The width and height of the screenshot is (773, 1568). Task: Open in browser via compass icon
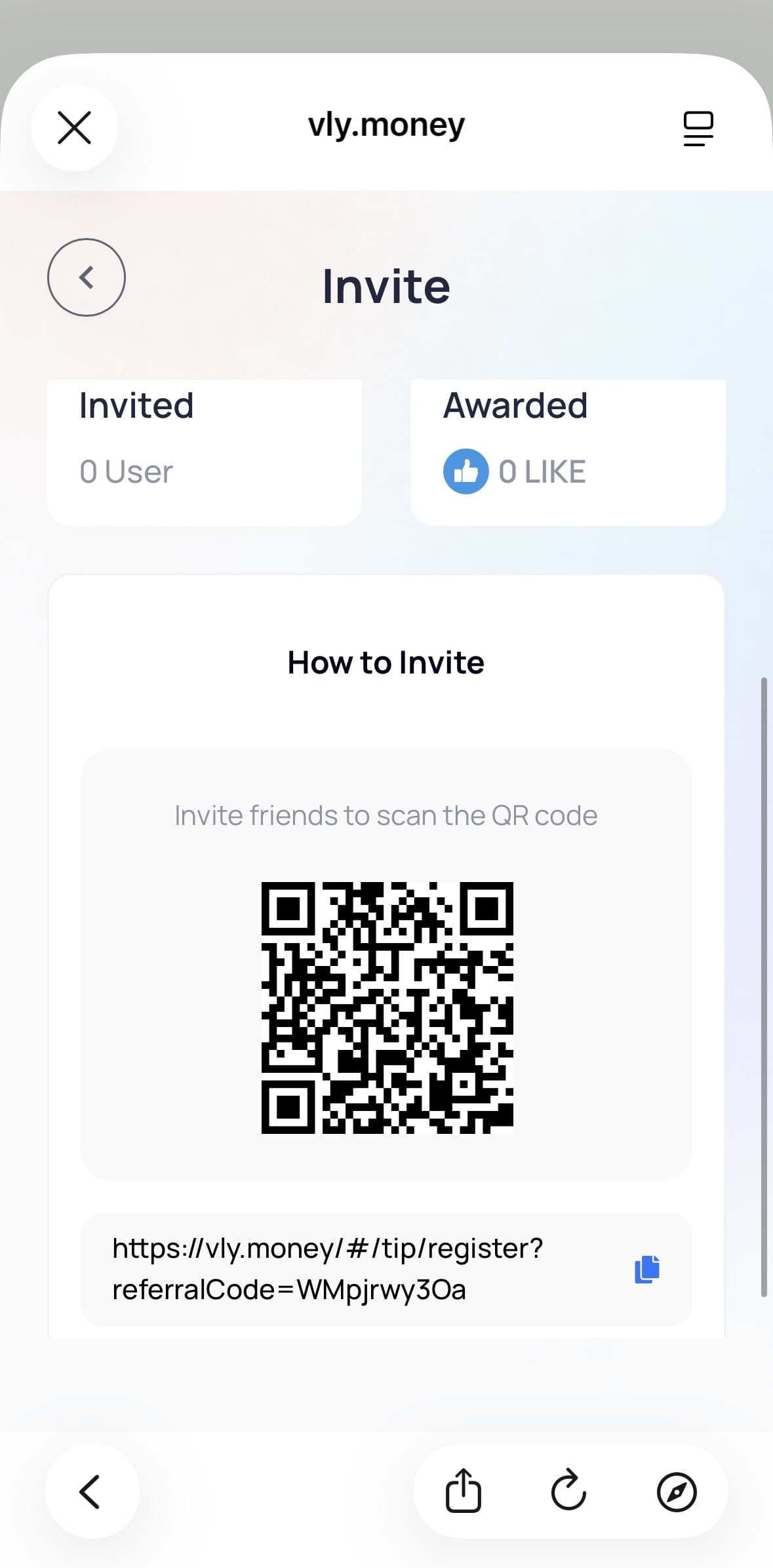coord(676,1492)
